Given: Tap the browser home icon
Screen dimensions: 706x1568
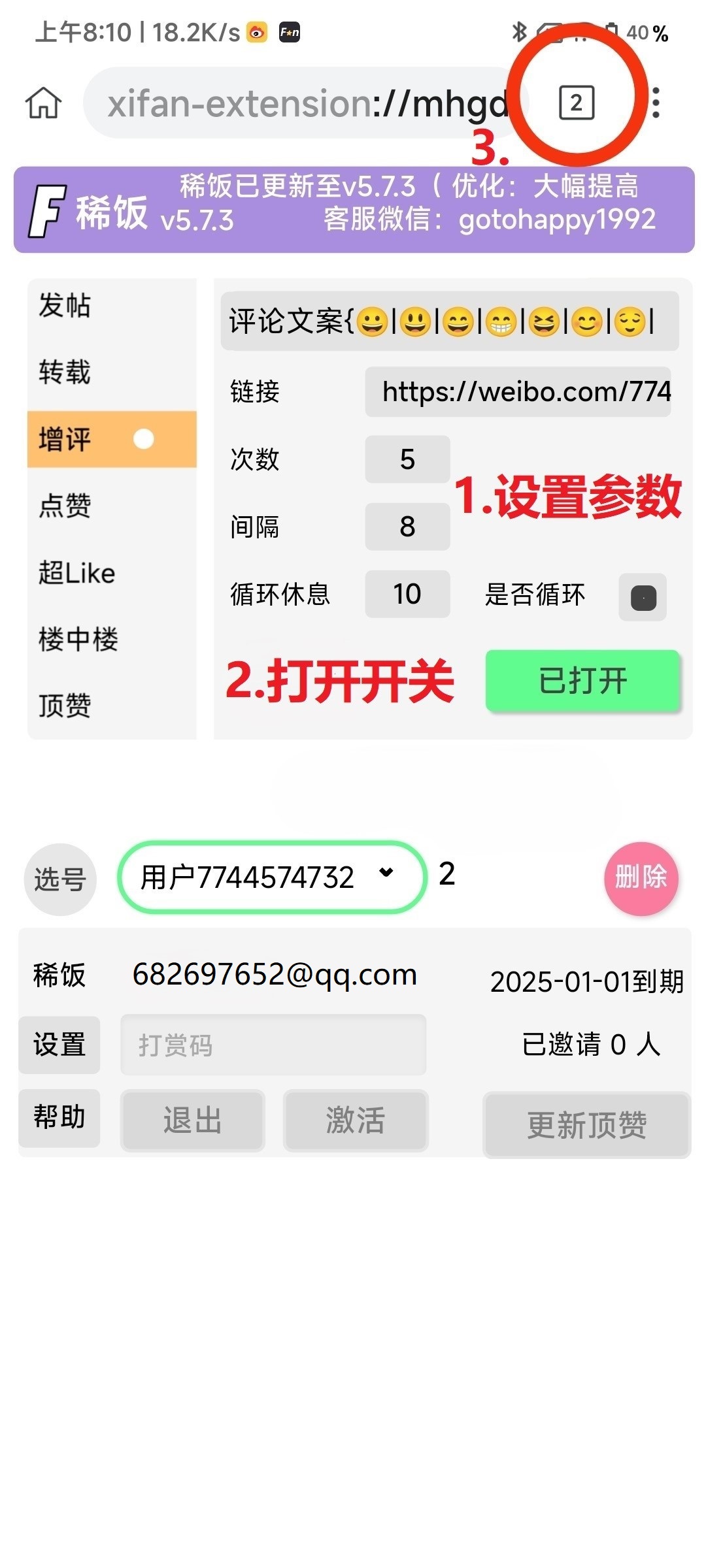Looking at the screenshot, I should click(x=43, y=103).
